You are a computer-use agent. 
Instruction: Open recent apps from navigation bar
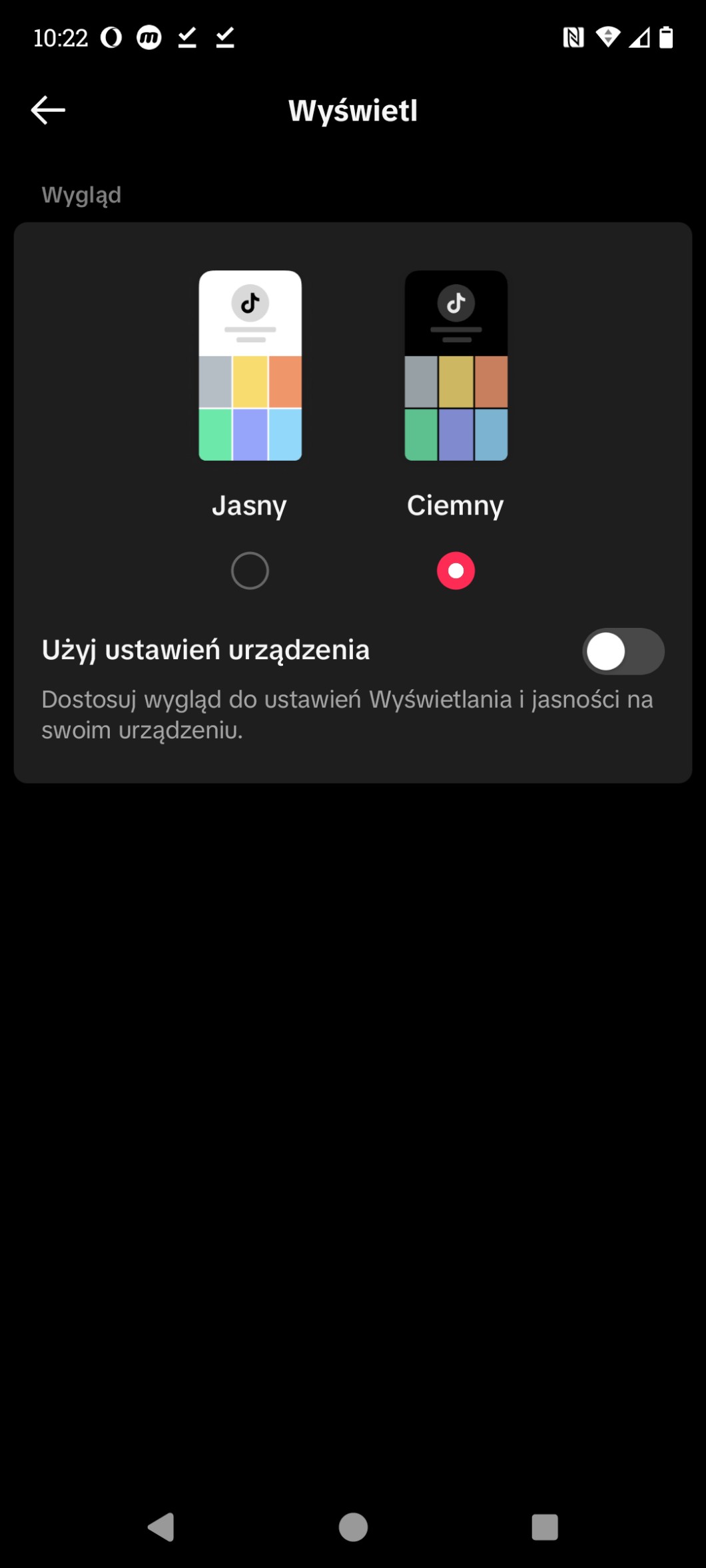coord(544,1527)
